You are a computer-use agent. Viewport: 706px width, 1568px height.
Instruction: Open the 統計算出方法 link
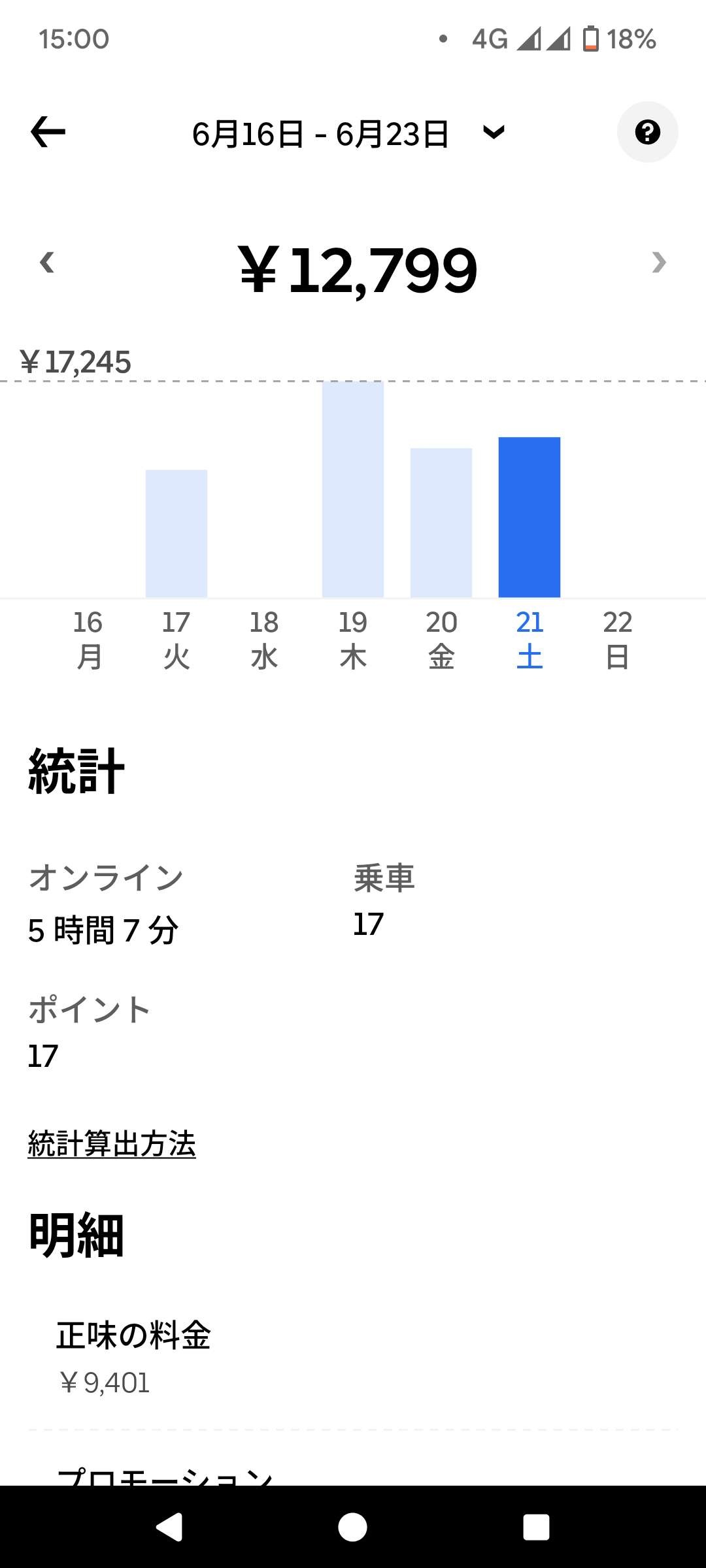tap(112, 1143)
